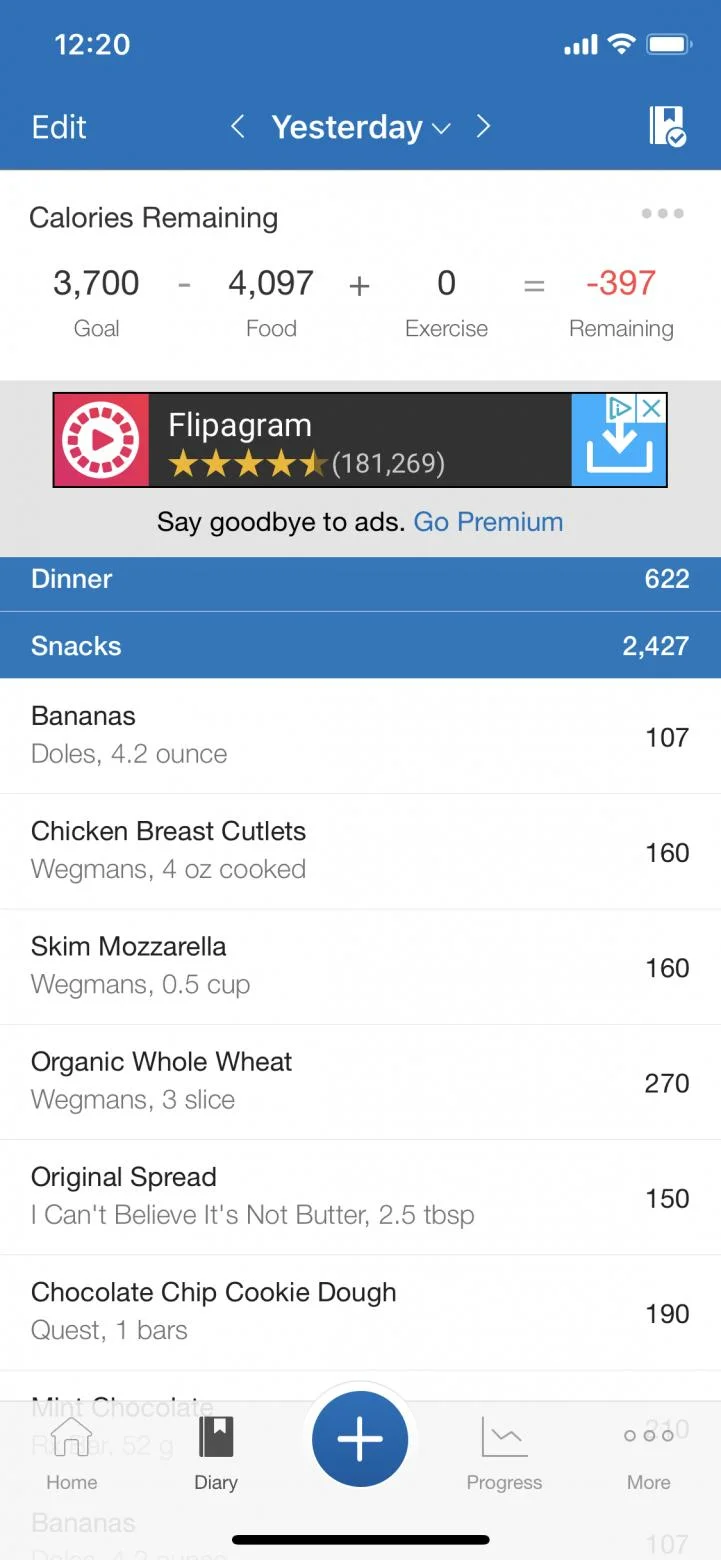Open the Dinner meal header
Image resolution: width=721 pixels, height=1560 pixels.
(360, 579)
